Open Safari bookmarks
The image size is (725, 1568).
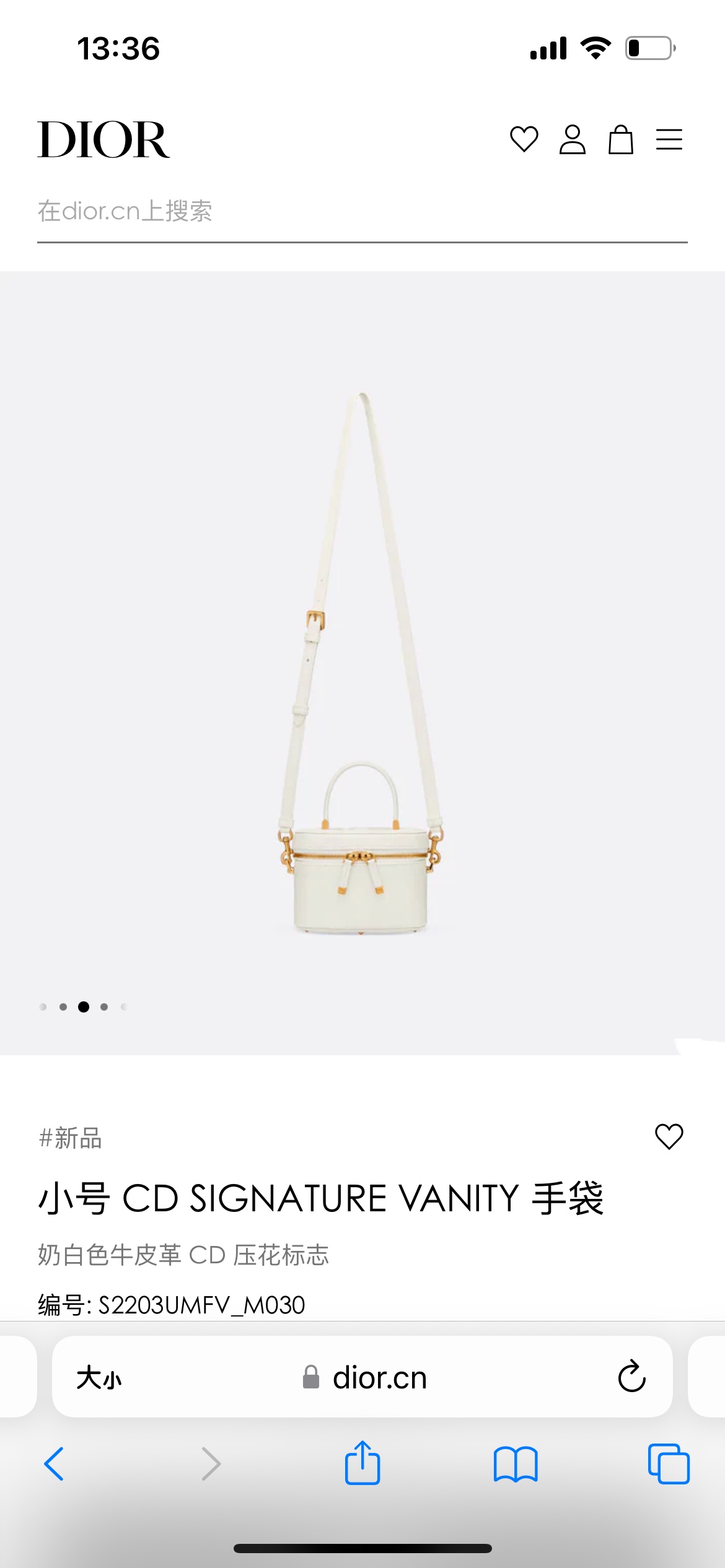(x=516, y=1464)
